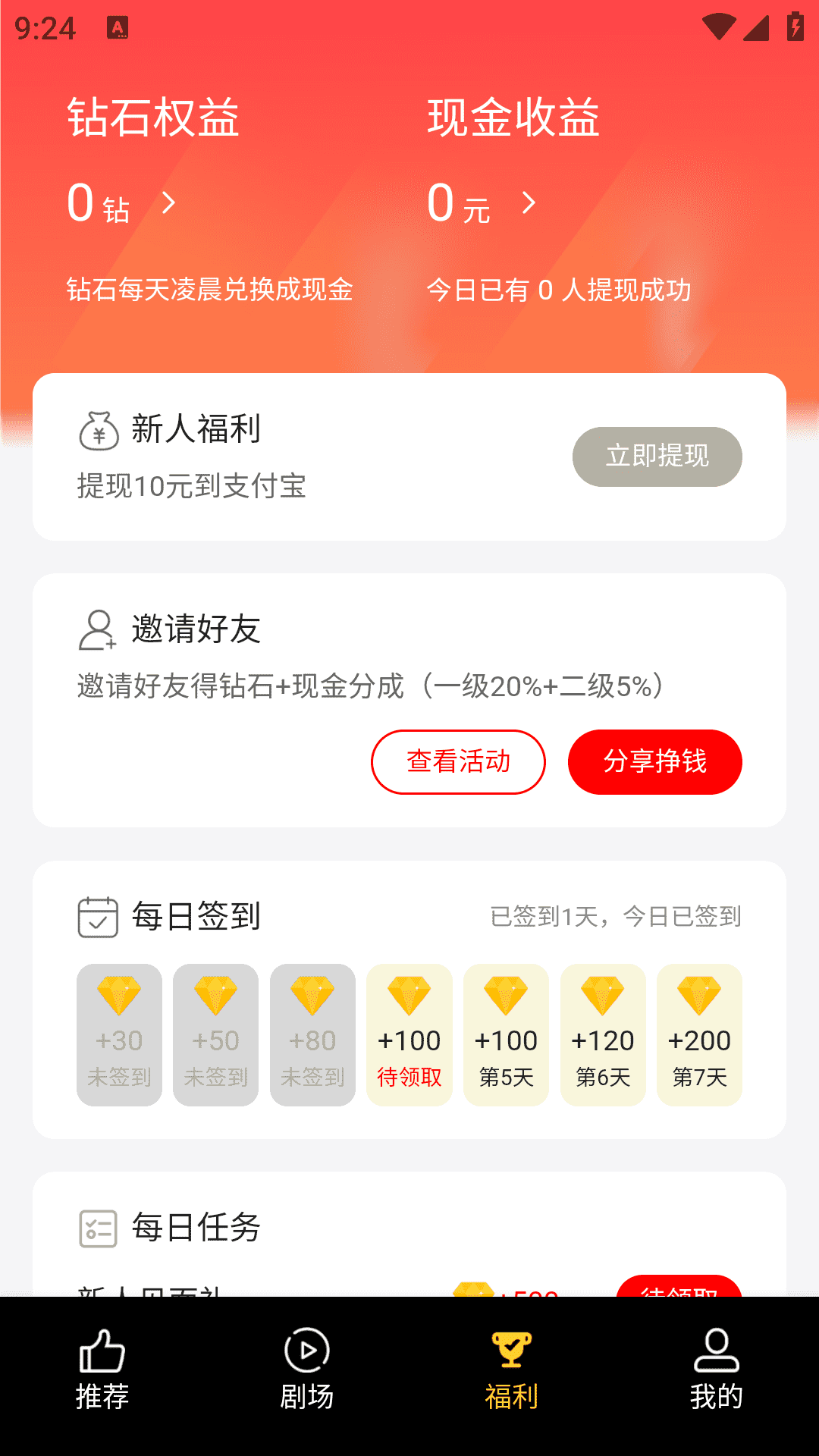Tap 分享挣钱 to share and earn

655,761
